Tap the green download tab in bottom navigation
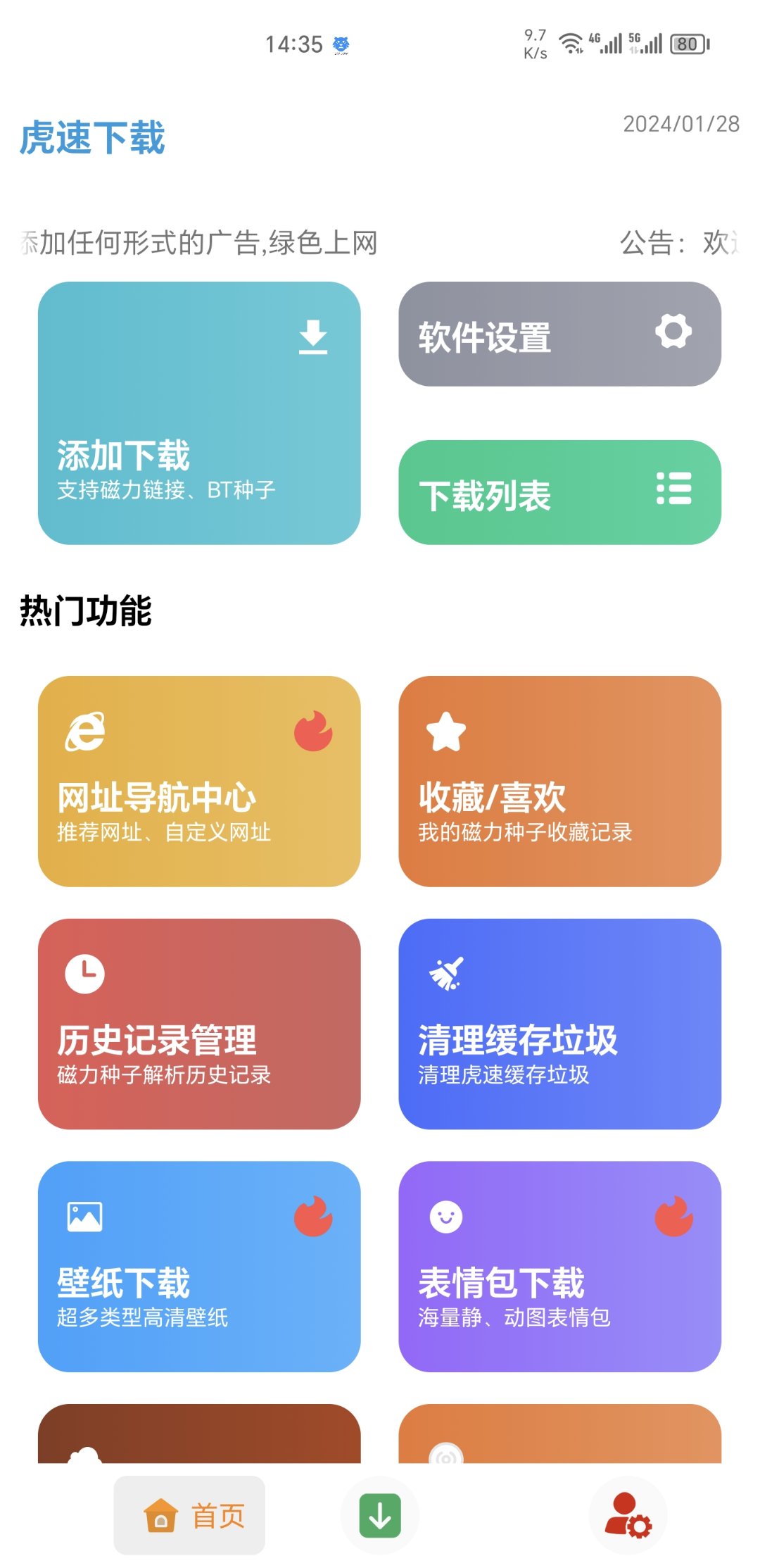This screenshot has height=1568, width=760. pyautogui.click(x=379, y=1515)
